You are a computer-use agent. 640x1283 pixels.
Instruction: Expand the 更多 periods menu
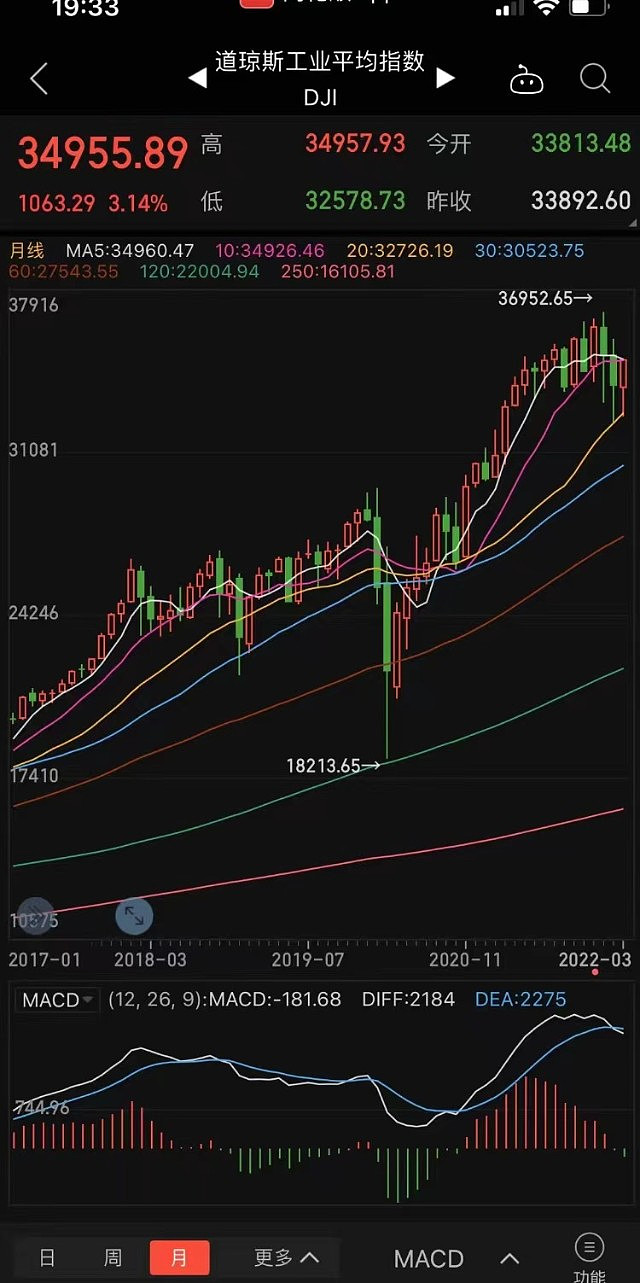287,1257
